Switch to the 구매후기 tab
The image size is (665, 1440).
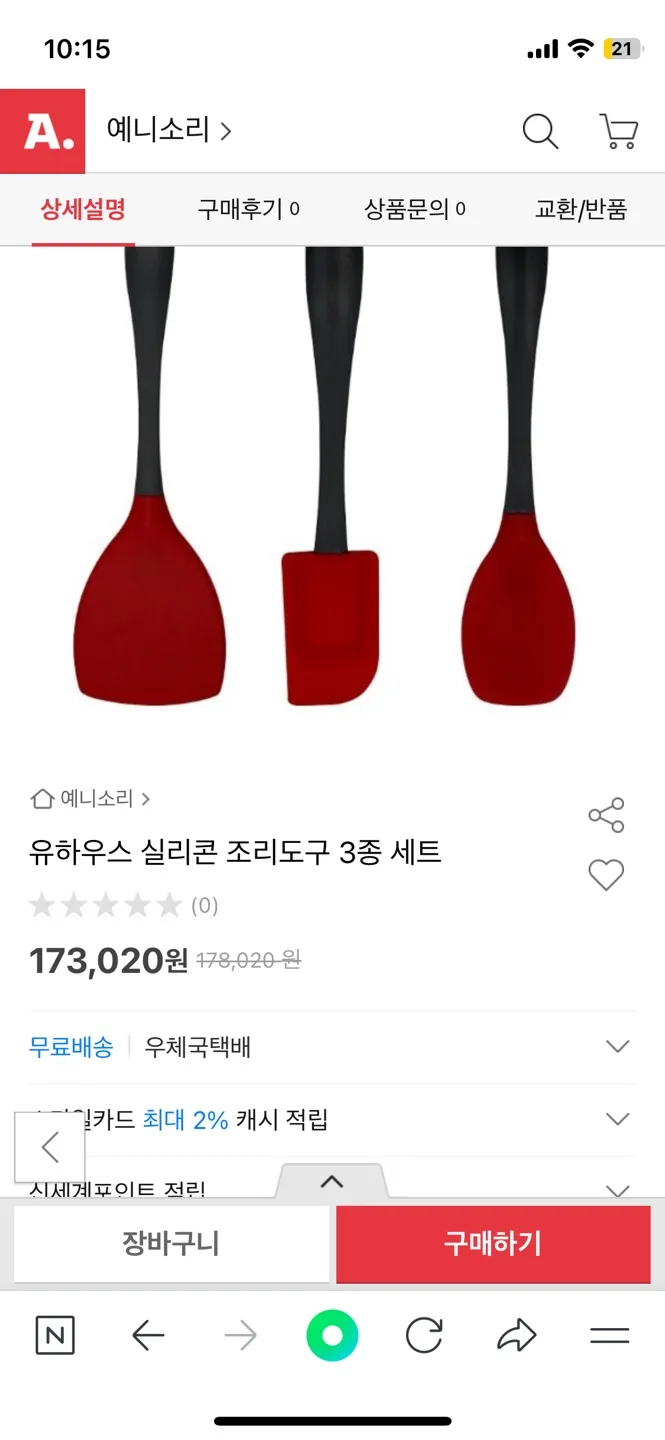tap(248, 209)
